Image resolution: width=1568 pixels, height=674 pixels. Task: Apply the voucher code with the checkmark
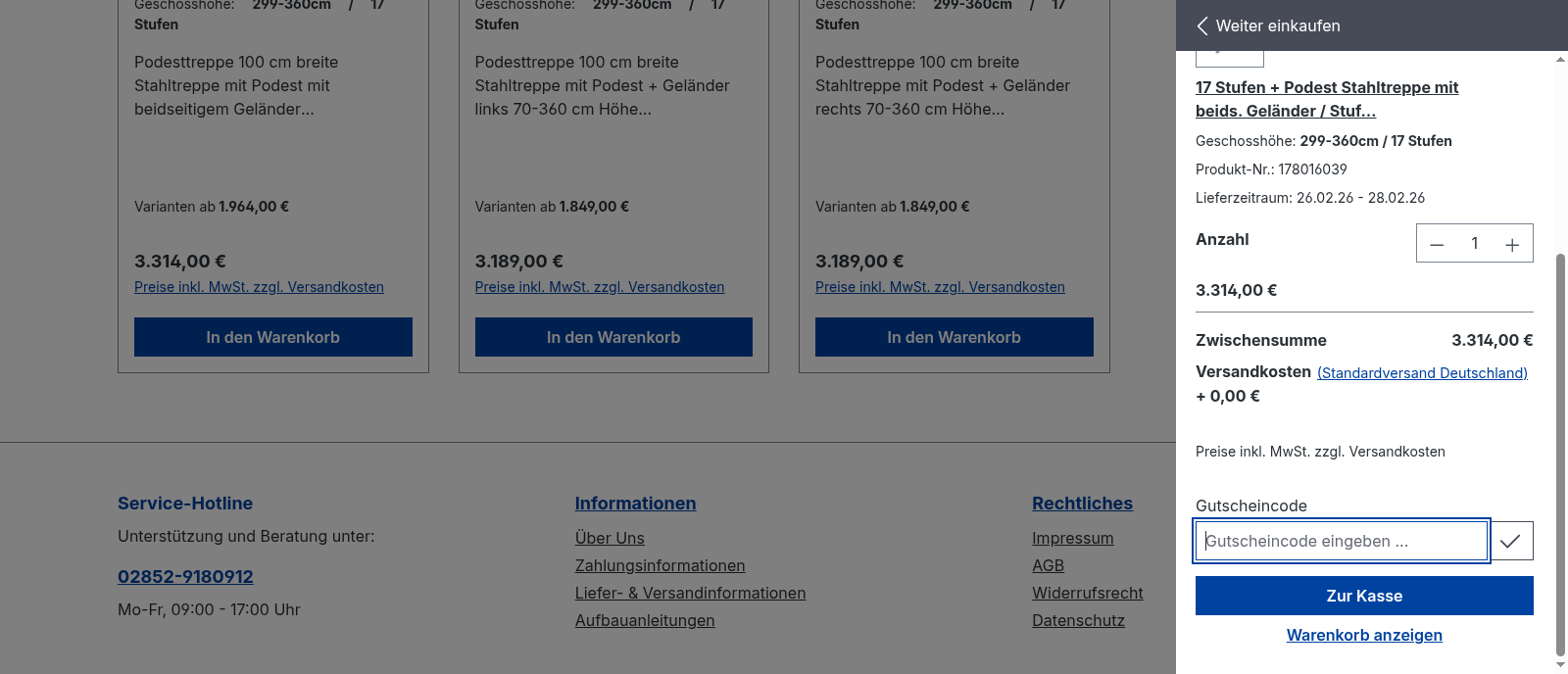click(x=1510, y=541)
